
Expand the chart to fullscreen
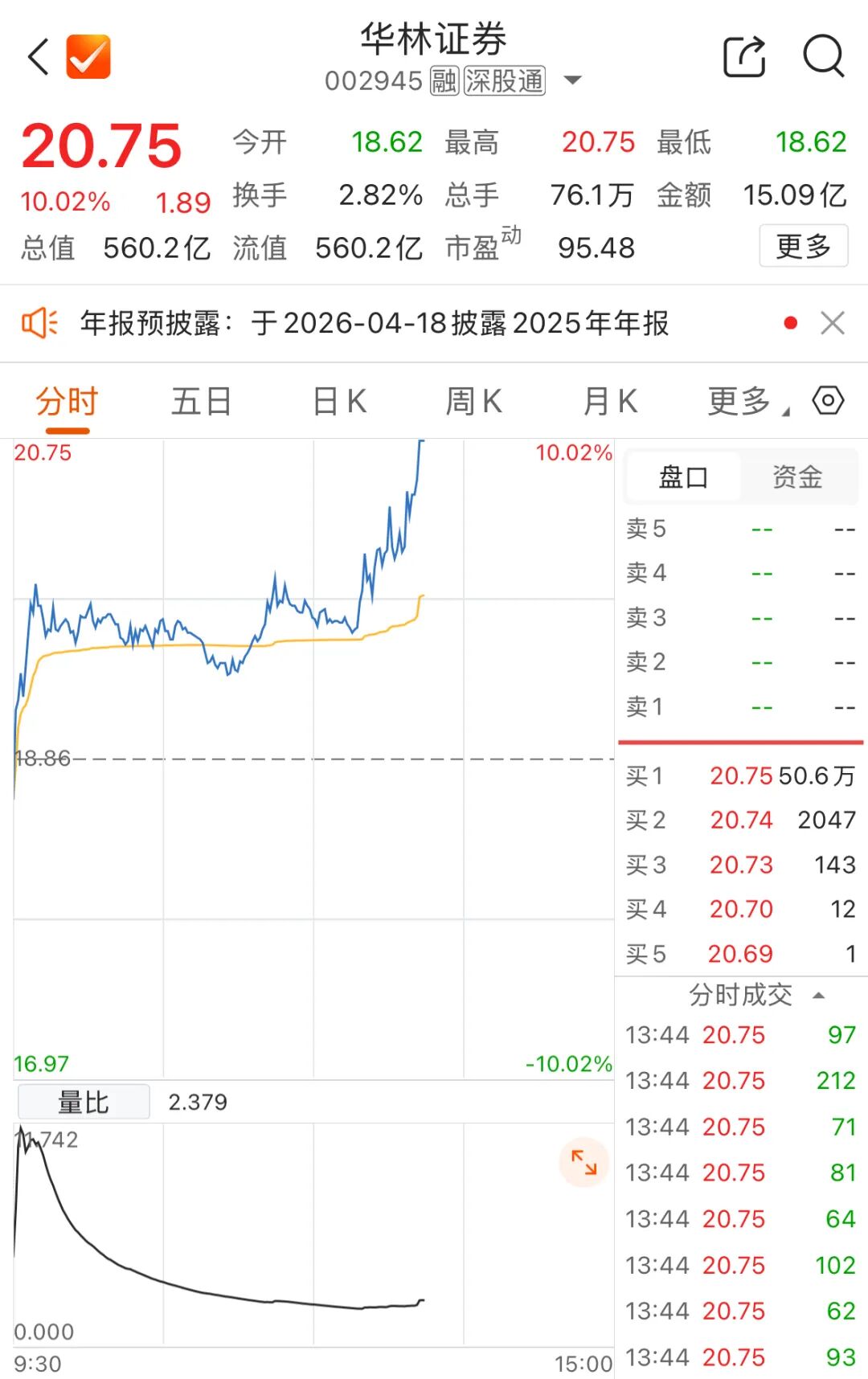pyautogui.click(x=583, y=1162)
